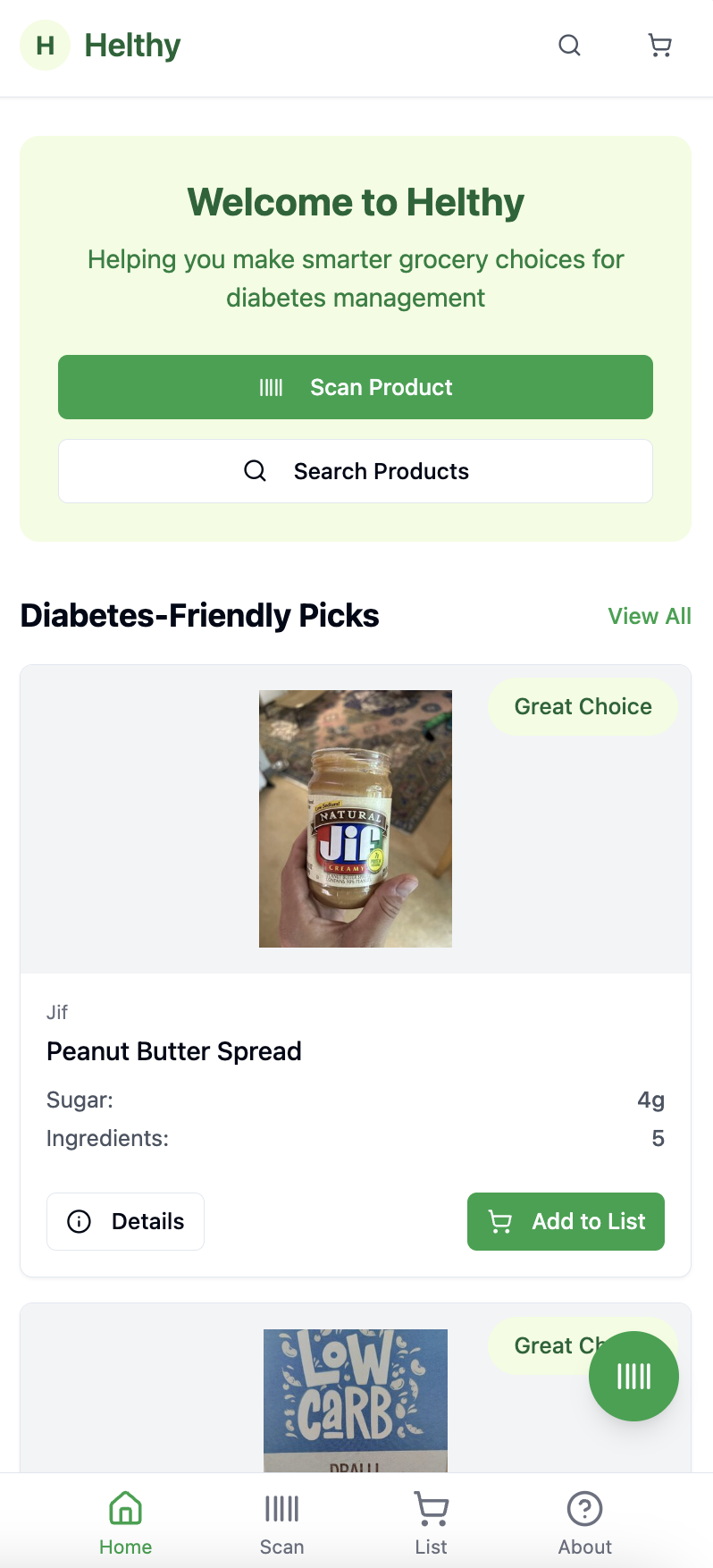Open search from the top bar icon
This screenshot has height=1568, width=713.
[x=569, y=46]
